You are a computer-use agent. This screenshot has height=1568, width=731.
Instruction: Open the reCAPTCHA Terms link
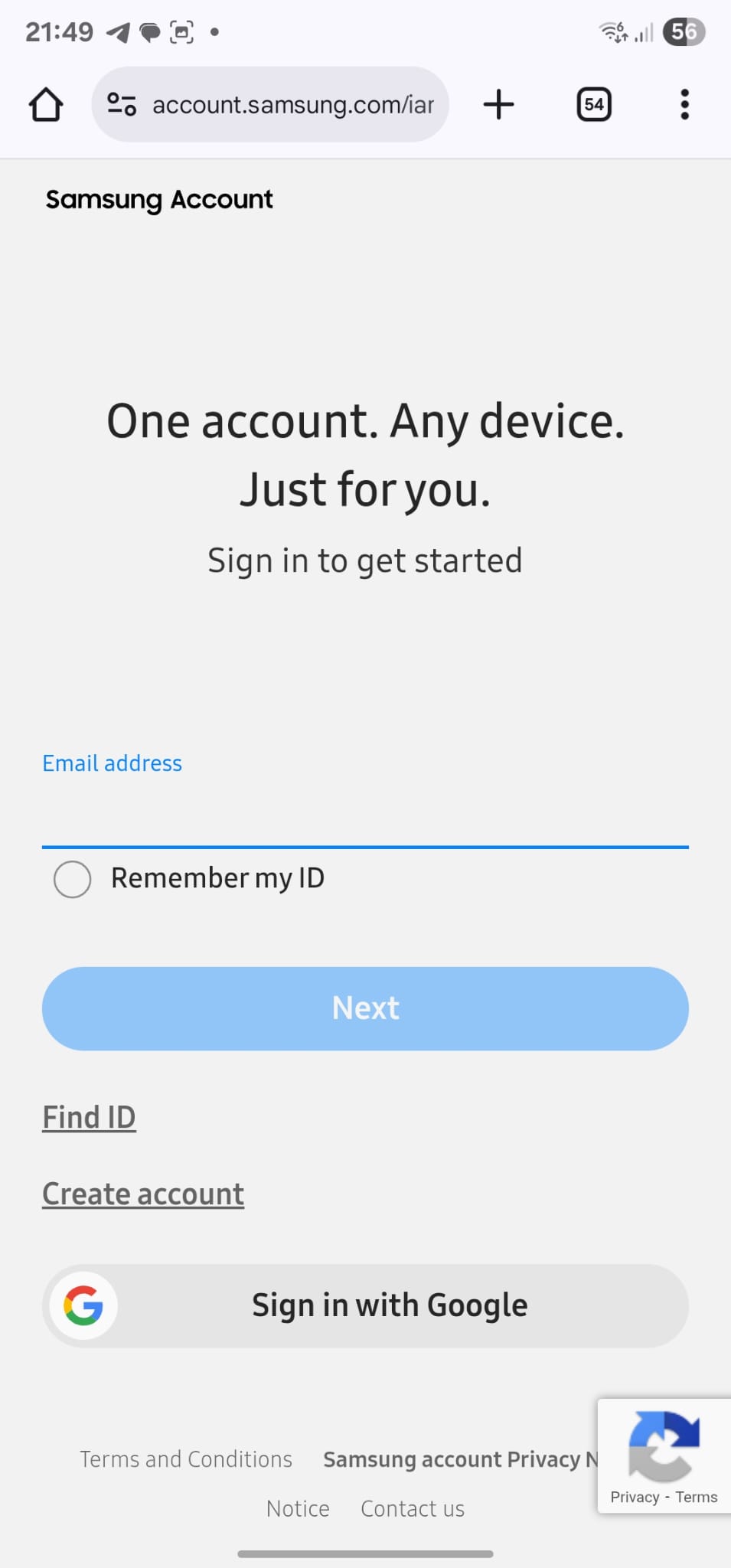(x=697, y=1498)
